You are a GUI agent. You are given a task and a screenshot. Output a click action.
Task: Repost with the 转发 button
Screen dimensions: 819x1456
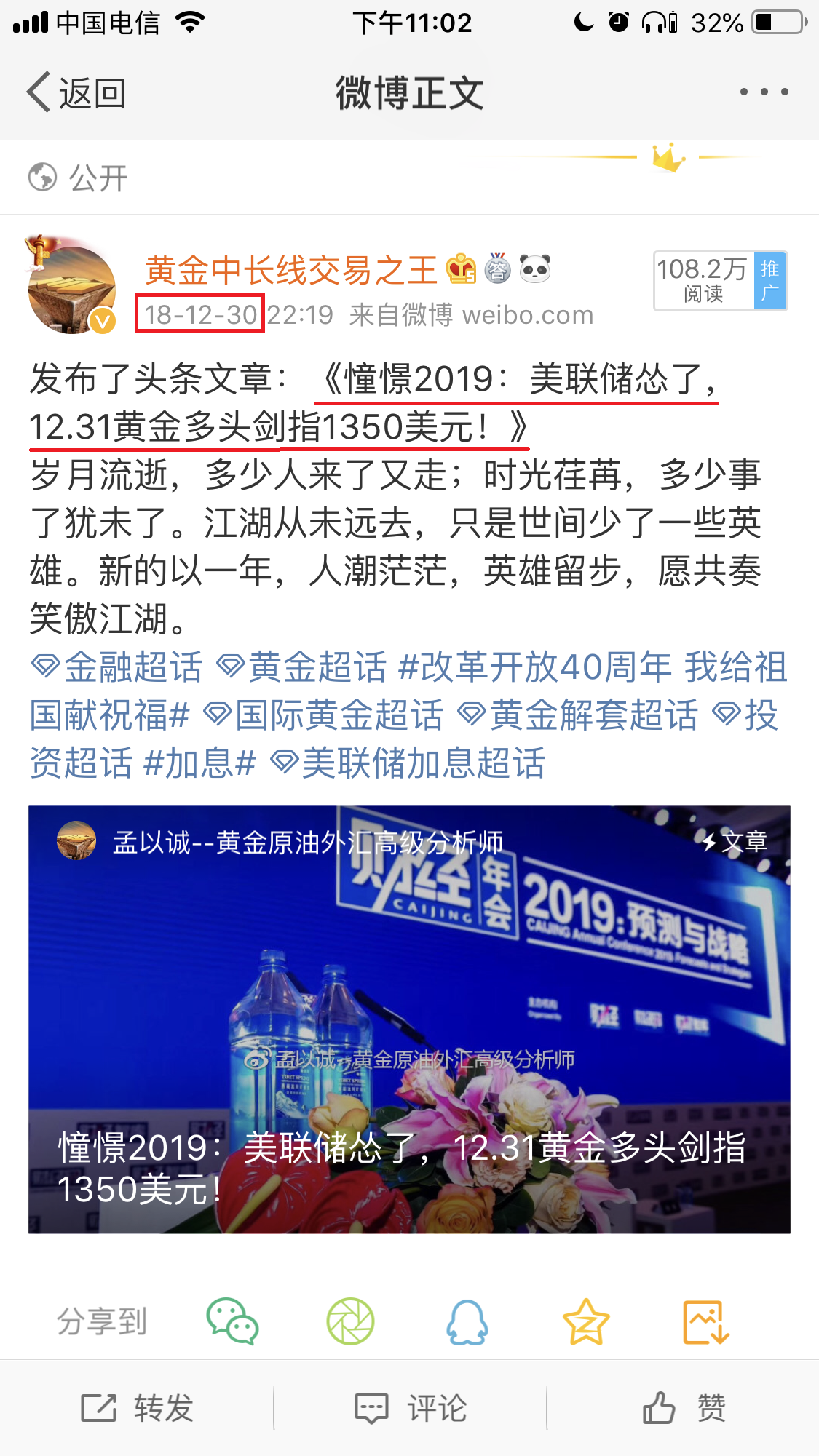[137, 1408]
